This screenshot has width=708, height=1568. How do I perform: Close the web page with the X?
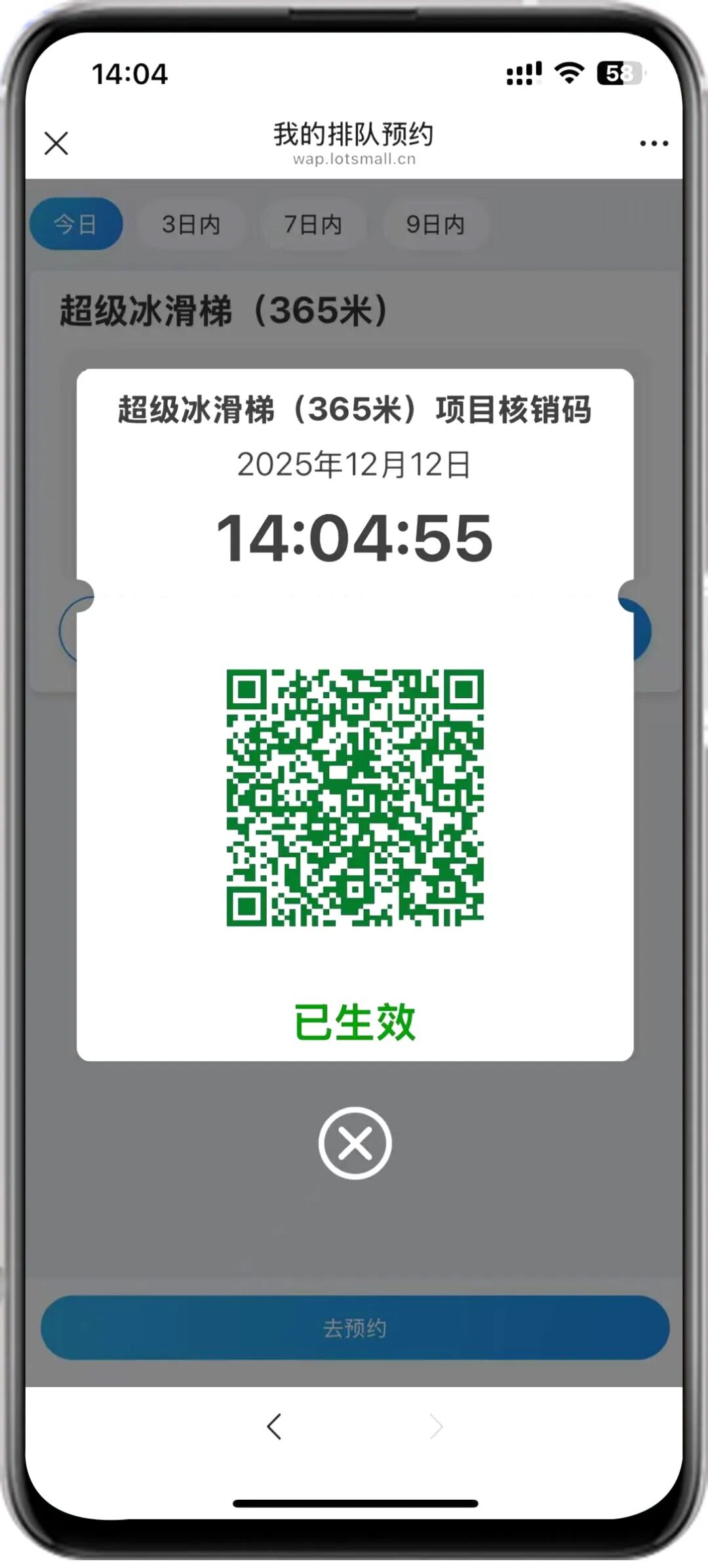pos(56,143)
